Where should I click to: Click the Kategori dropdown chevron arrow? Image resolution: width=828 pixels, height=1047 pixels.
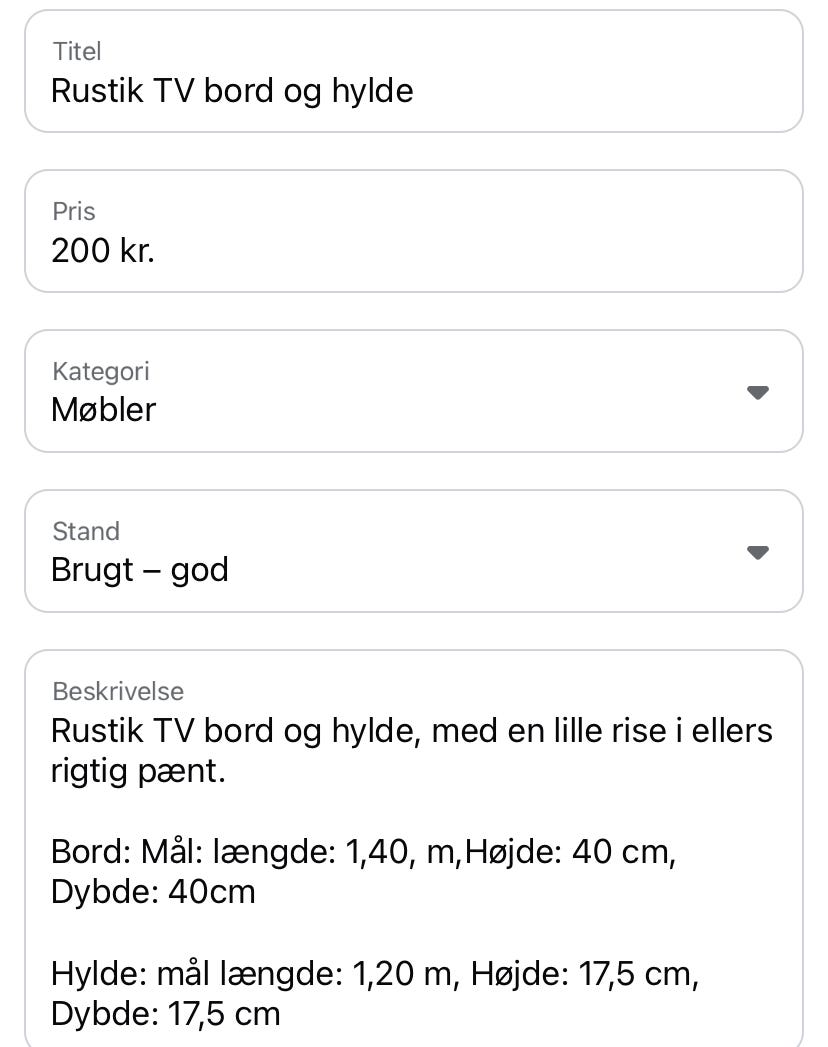pyautogui.click(x=758, y=392)
